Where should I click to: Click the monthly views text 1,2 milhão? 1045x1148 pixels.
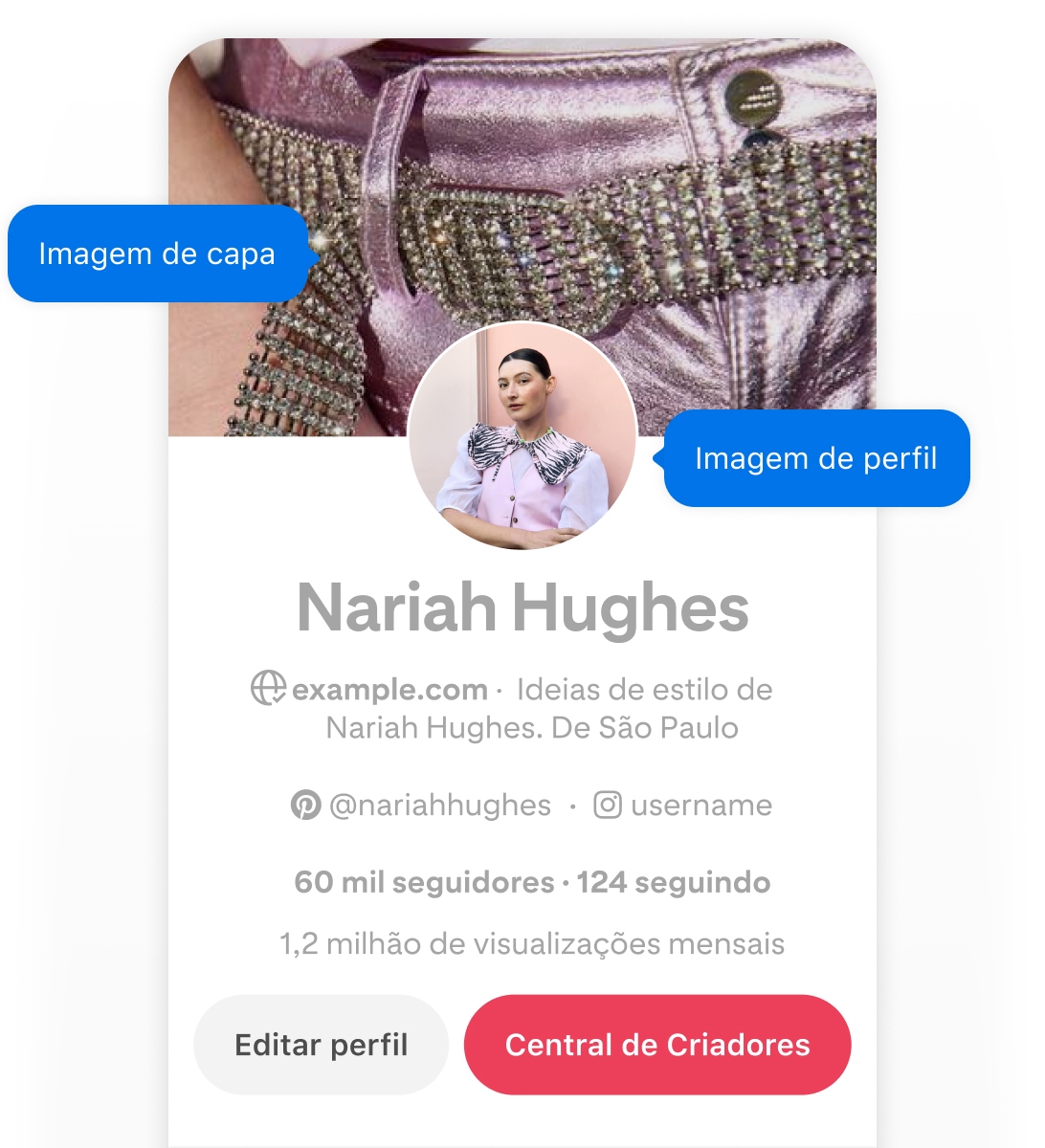click(529, 942)
